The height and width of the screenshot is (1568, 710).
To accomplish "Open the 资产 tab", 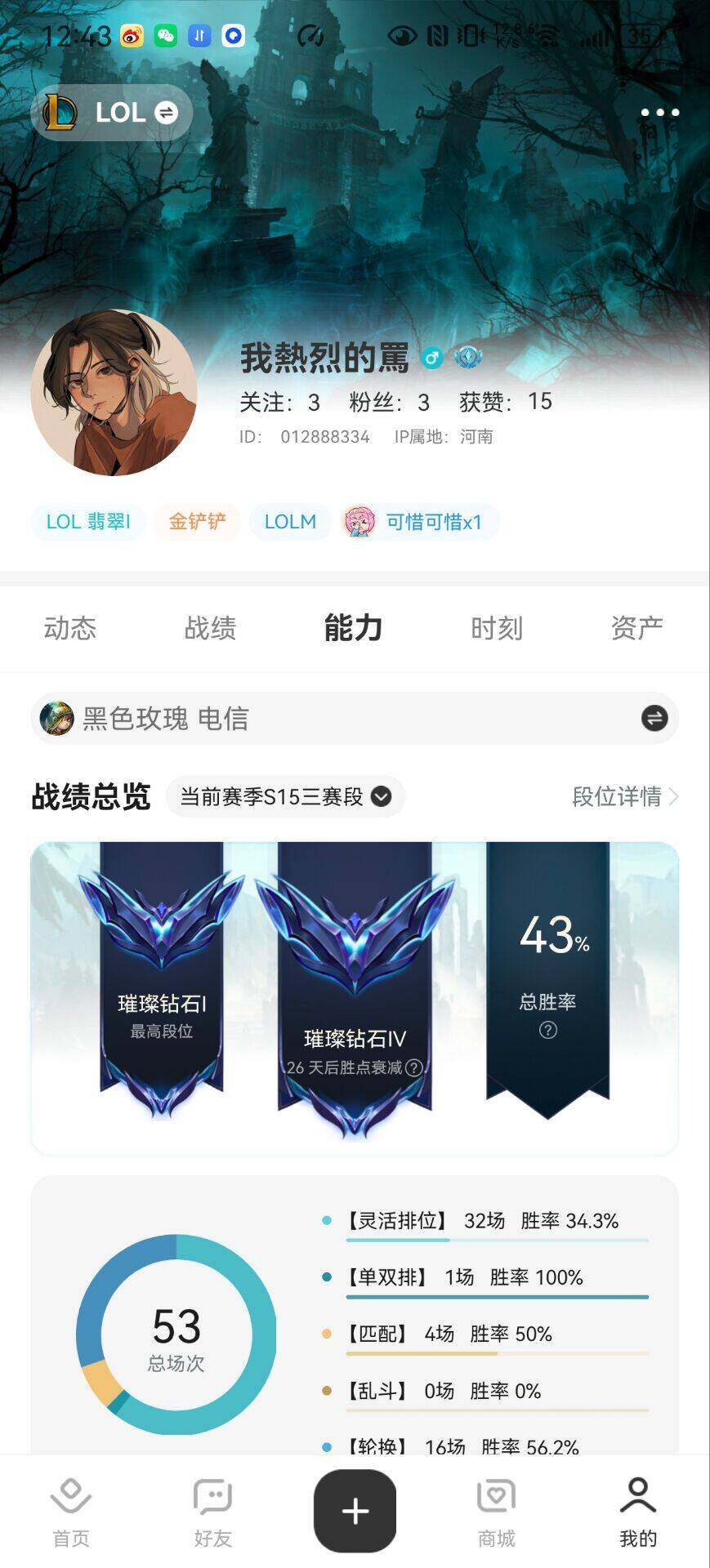I will tap(636, 628).
